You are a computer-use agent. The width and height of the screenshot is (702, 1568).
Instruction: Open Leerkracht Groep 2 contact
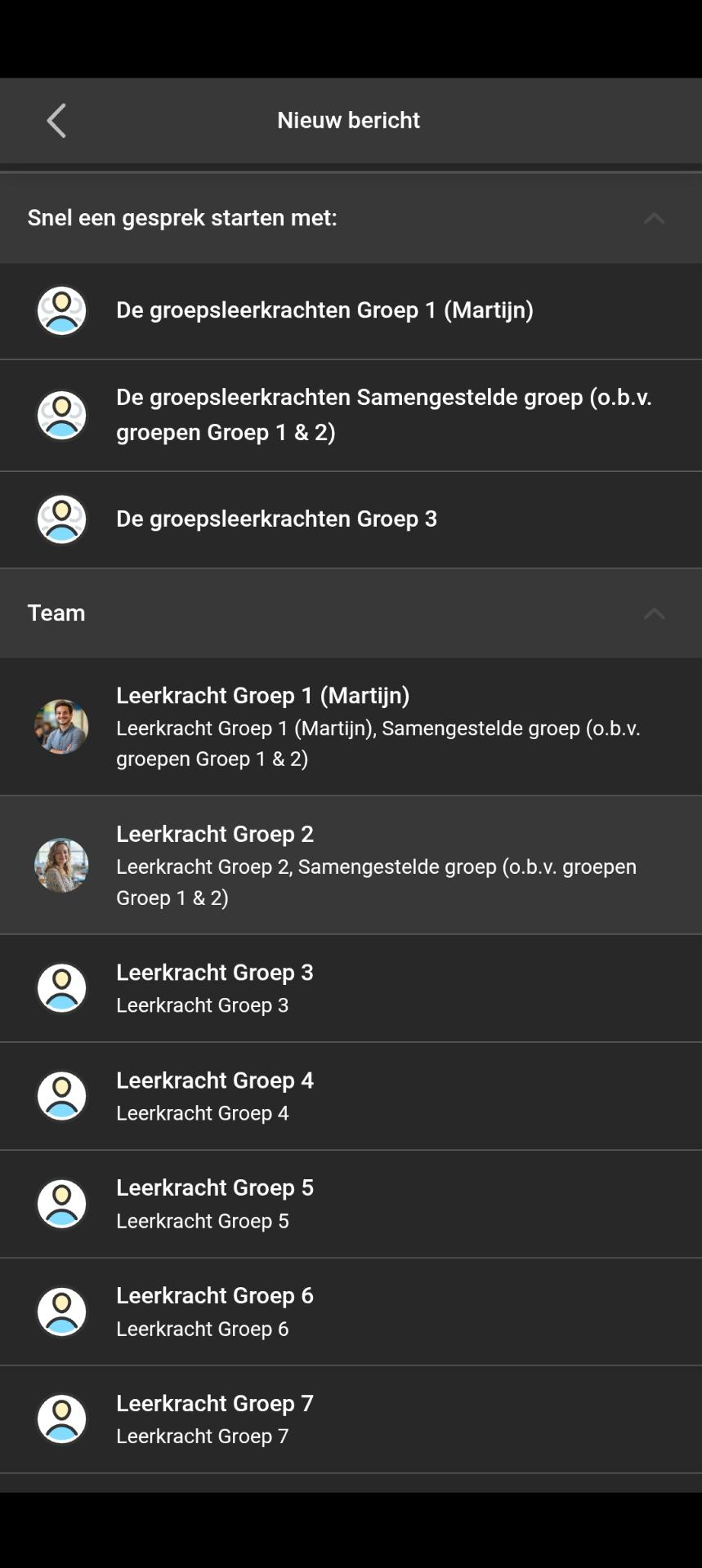click(351, 865)
